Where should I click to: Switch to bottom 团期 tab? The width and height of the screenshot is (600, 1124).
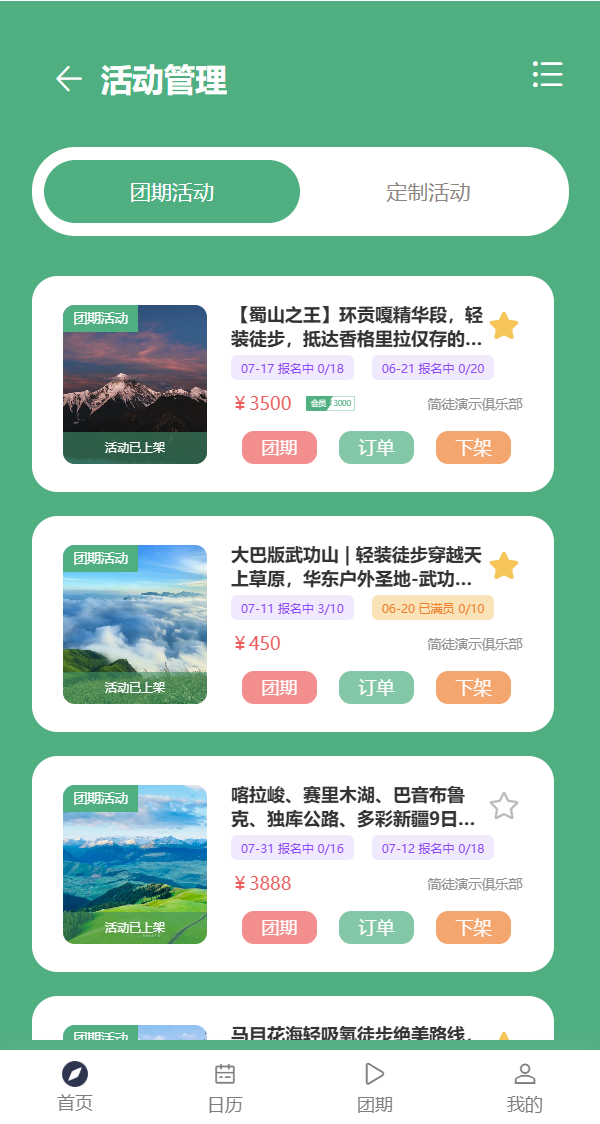[x=375, y=1087]
